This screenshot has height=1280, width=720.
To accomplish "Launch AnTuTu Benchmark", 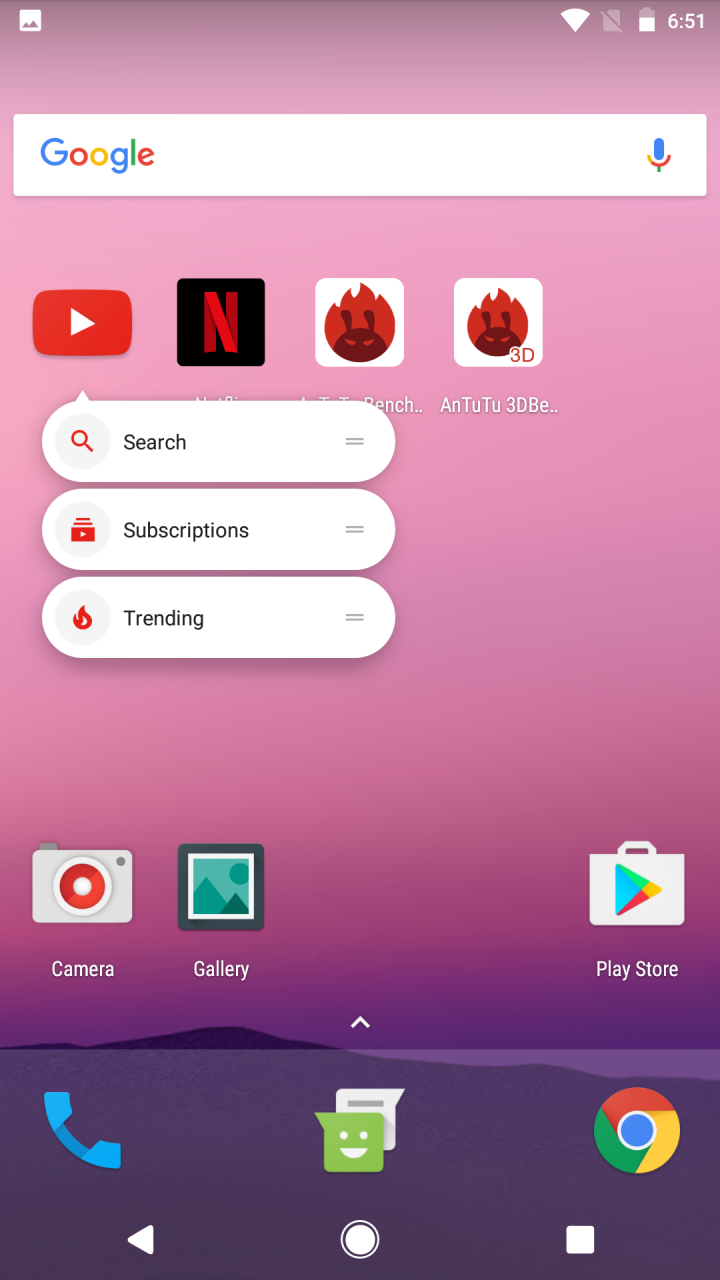I will (359, 322).
